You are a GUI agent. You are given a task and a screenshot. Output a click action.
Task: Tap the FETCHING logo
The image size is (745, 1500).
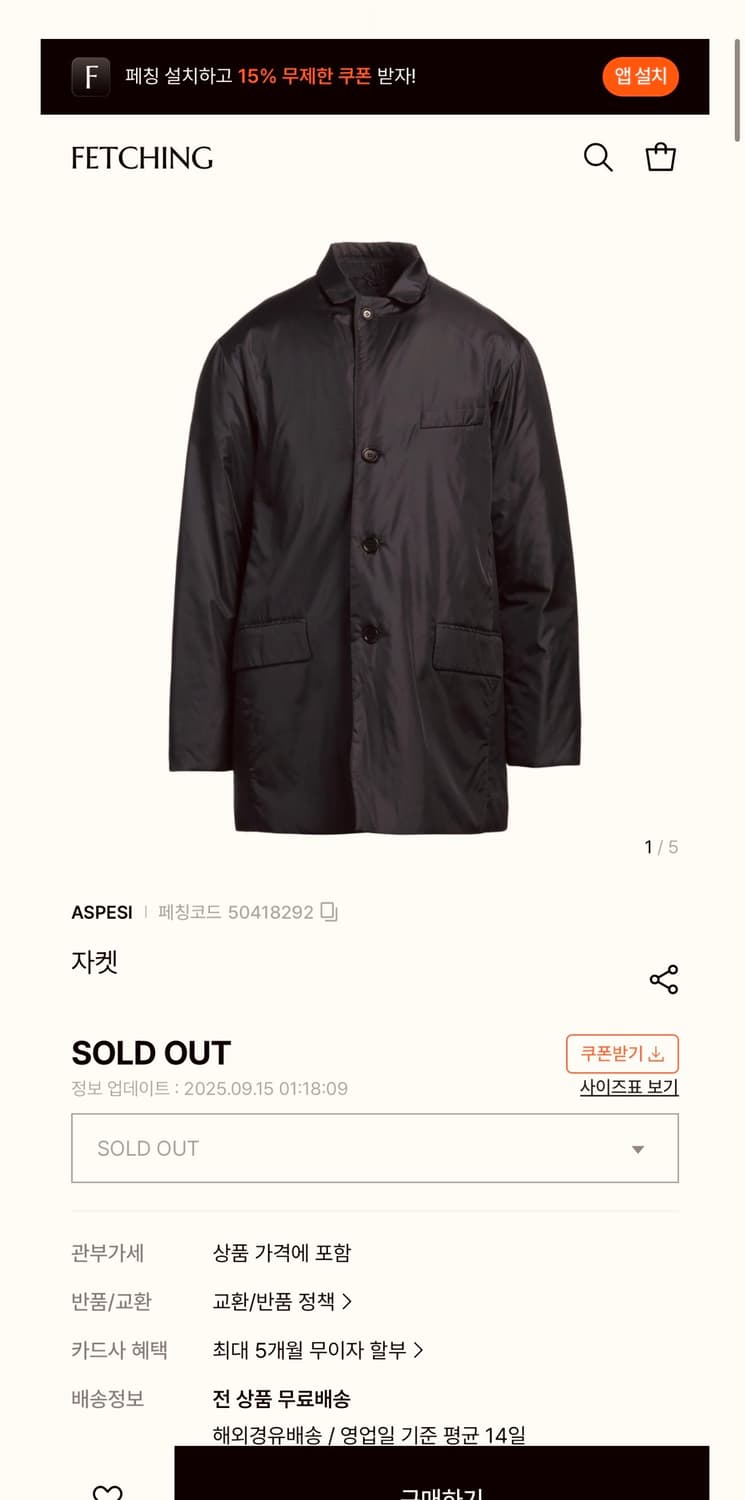point(143,158)
